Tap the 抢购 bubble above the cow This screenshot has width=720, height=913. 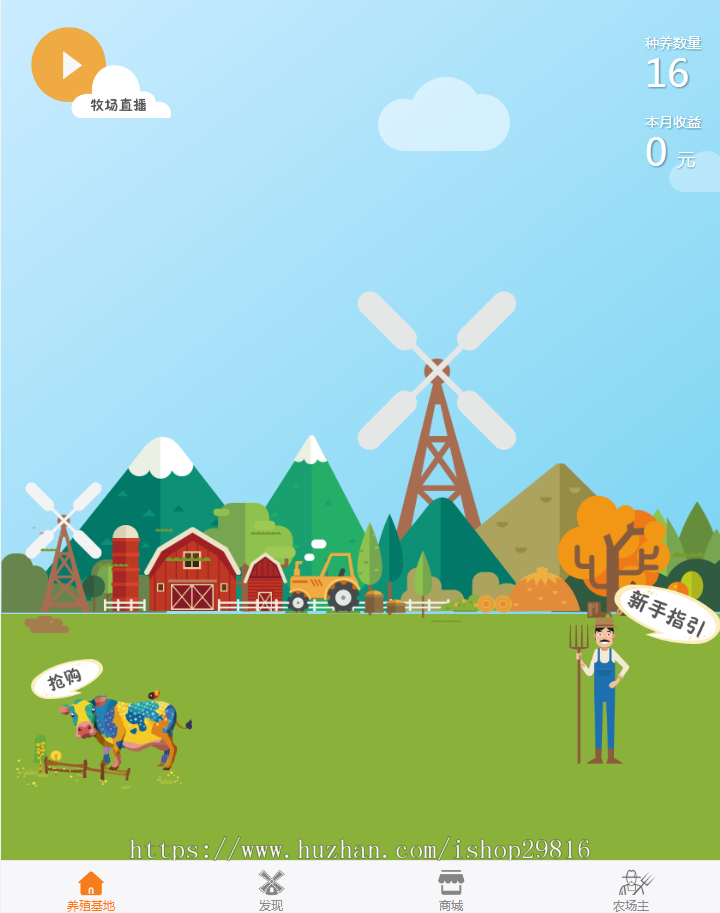click(x=66, y=679)
